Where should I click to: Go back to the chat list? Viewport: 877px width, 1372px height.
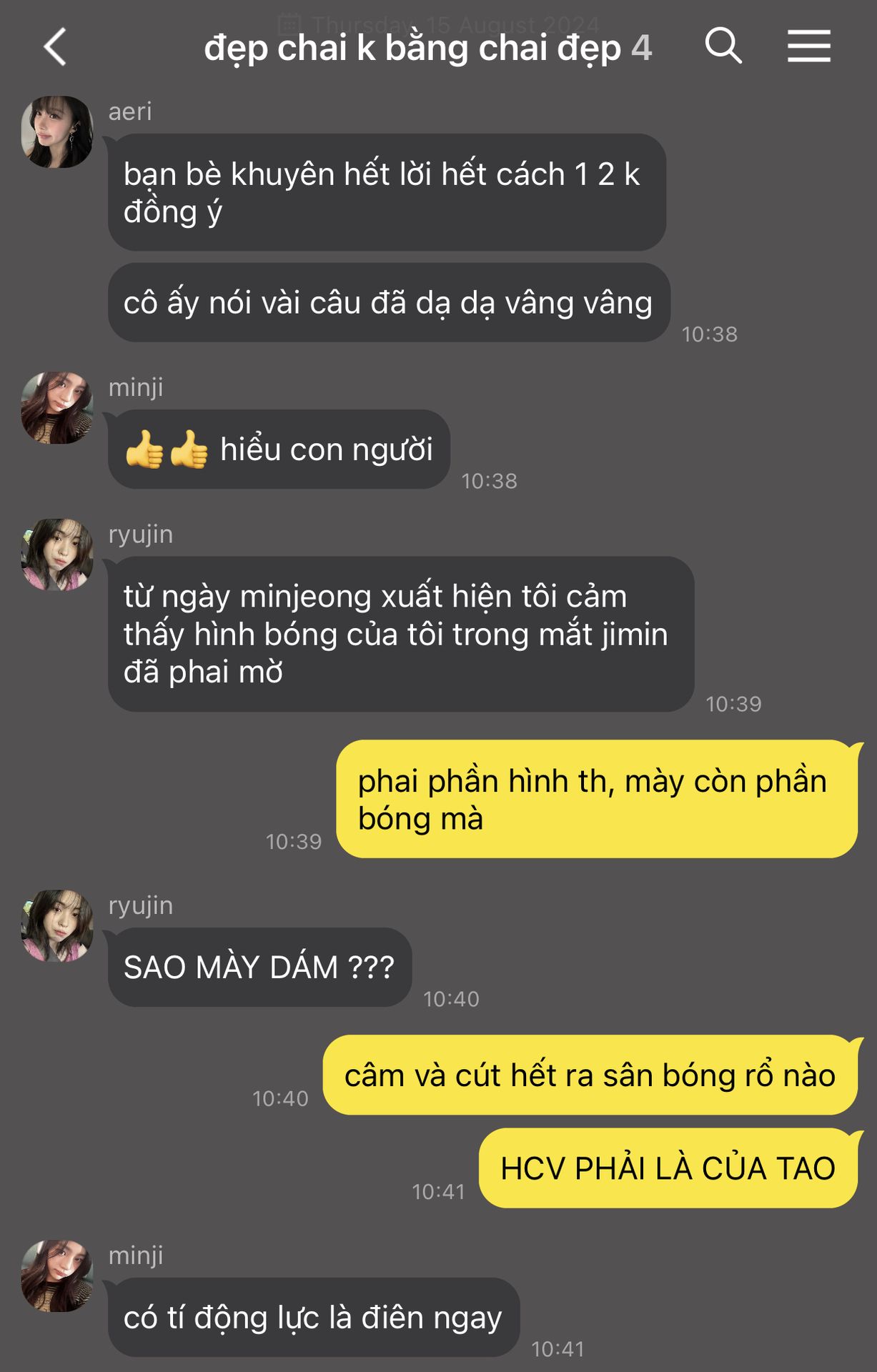tap(55, 47)
